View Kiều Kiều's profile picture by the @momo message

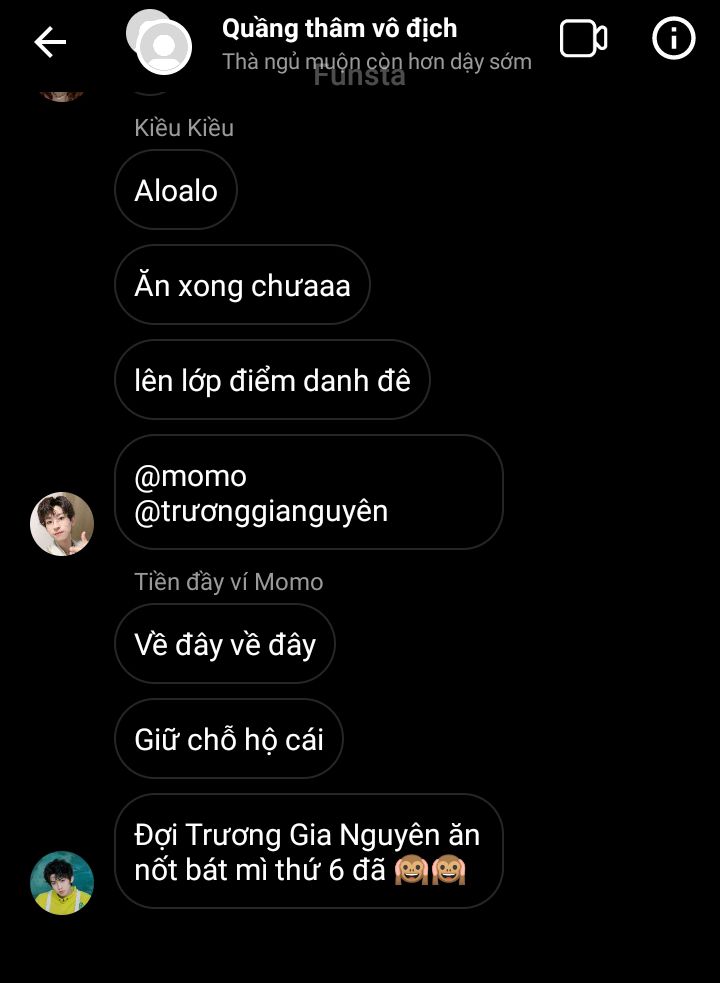[x=62, y=523]
